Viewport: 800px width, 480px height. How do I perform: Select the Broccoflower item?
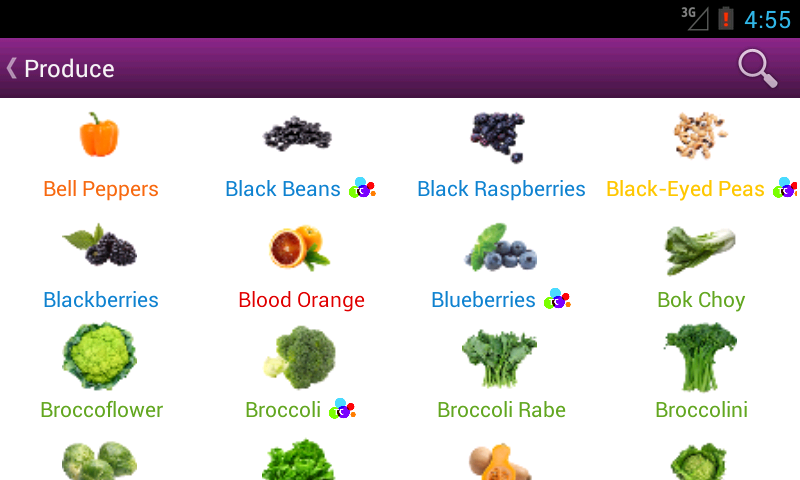click(100, 372)
